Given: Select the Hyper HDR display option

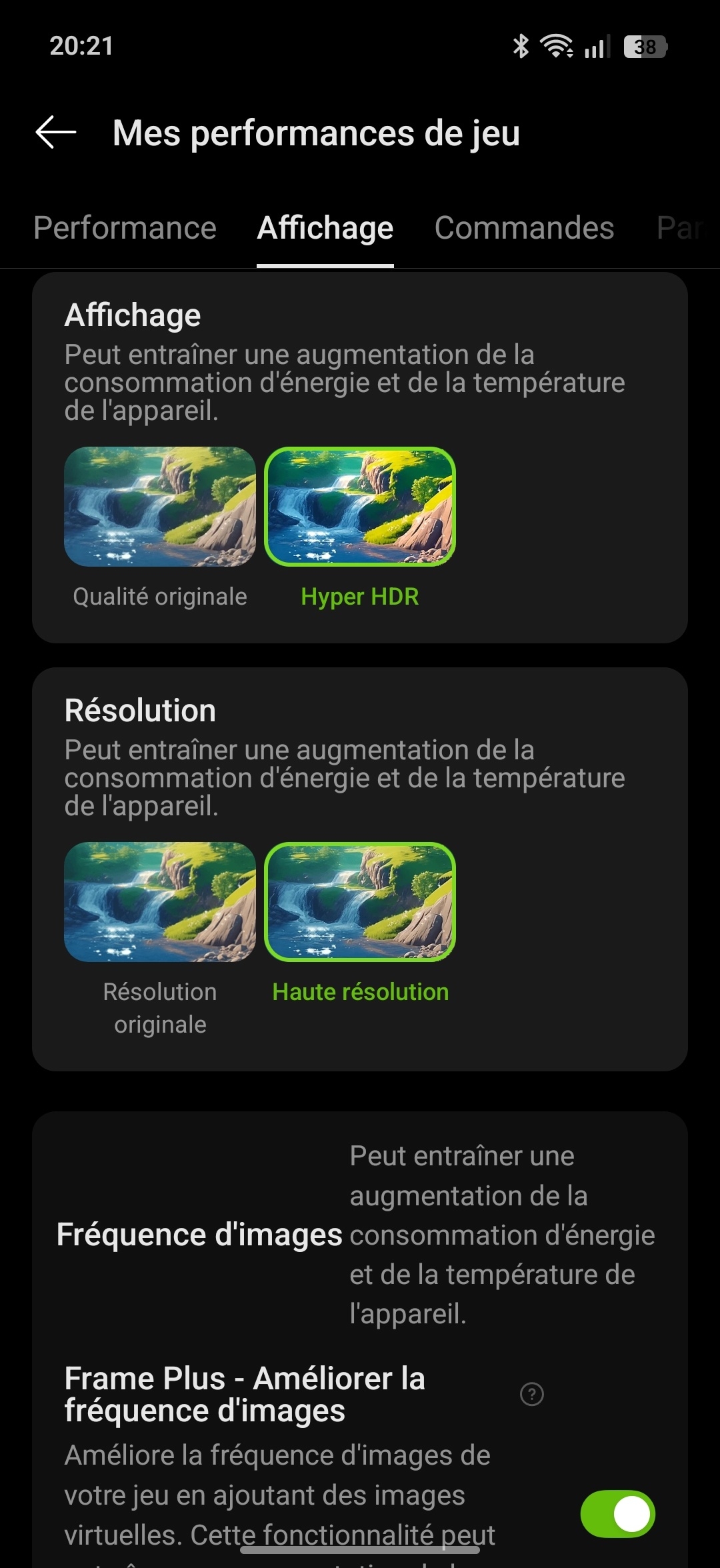Looking at the screenshot, I should [x=360, y=507].
